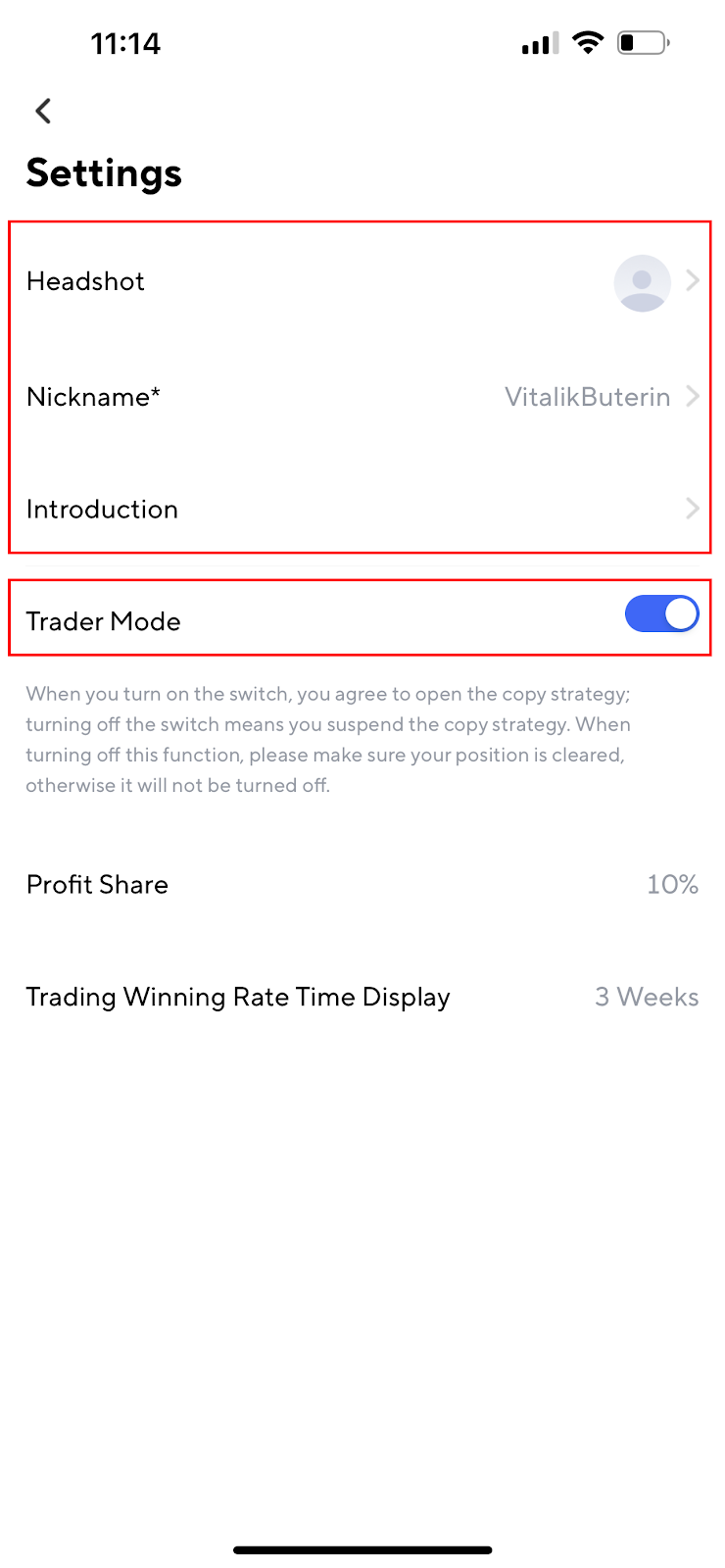
Task: Change Trading Winning Rate Time Display
Action: (x=361, y=997)
